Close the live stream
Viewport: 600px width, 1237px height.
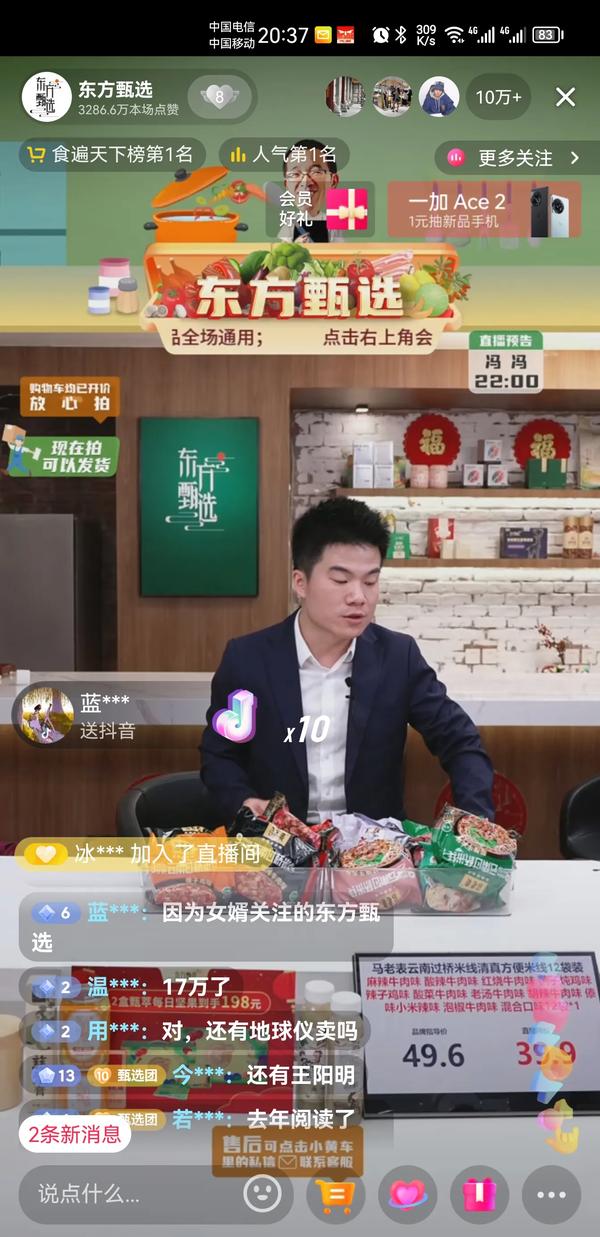click(x=565, y=97)
